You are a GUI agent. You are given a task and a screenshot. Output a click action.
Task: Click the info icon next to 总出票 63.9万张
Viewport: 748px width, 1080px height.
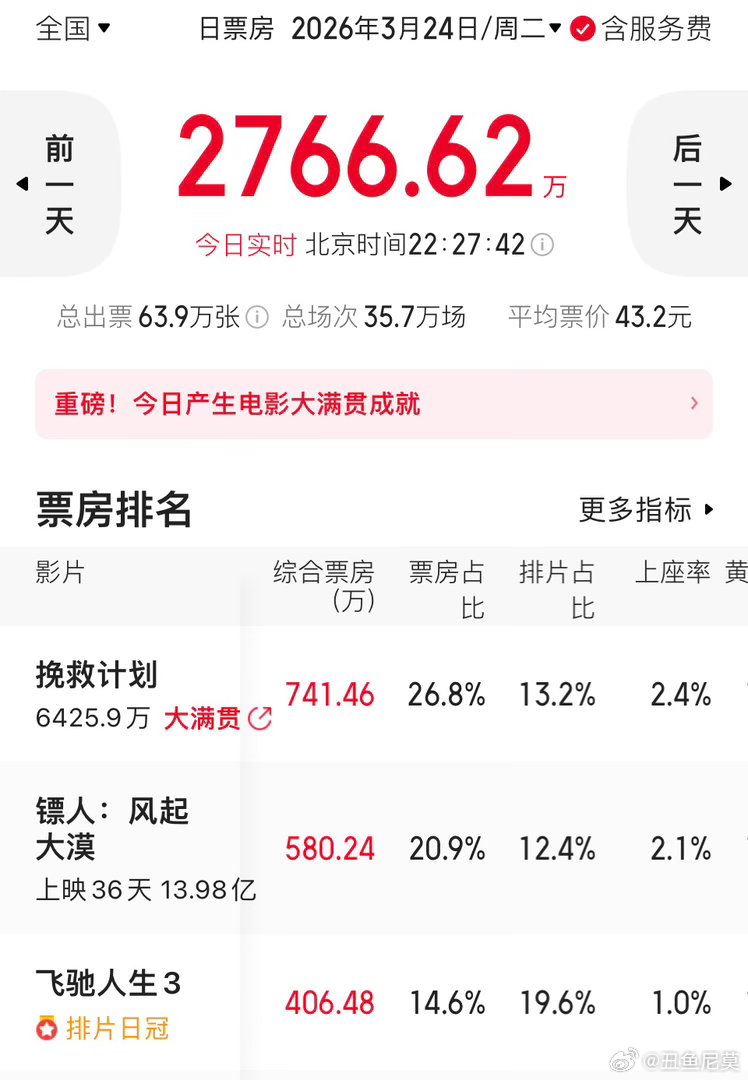click(257, 317)
